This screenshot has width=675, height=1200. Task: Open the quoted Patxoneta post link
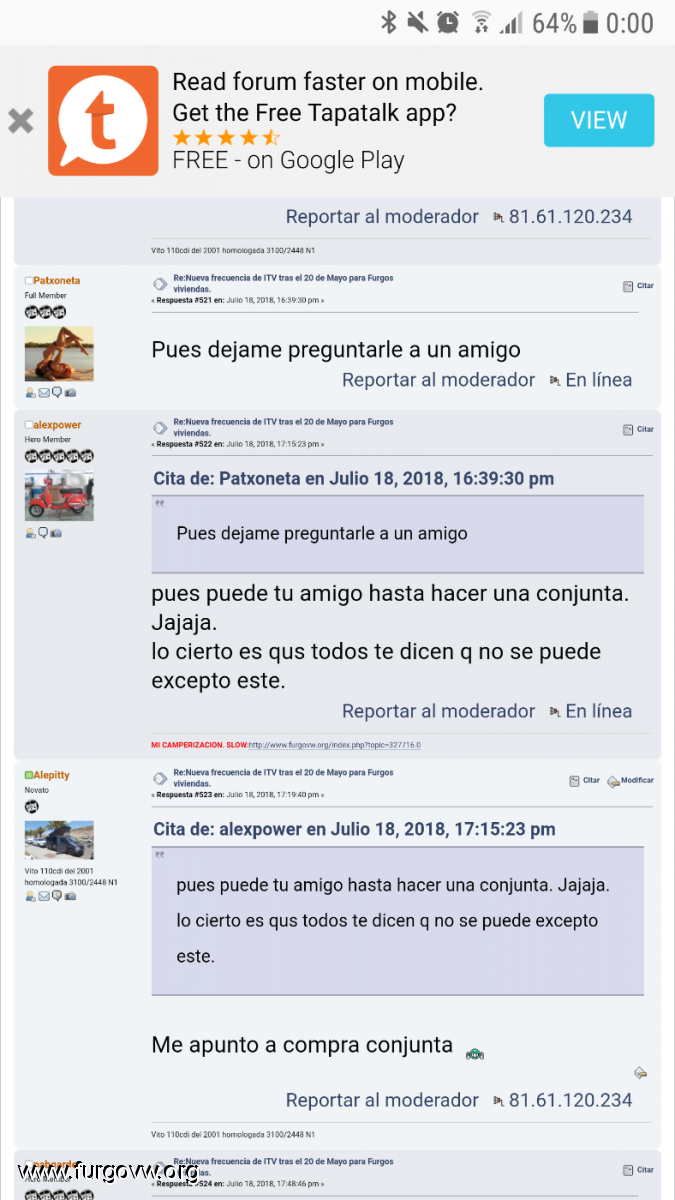click(353, 479)
